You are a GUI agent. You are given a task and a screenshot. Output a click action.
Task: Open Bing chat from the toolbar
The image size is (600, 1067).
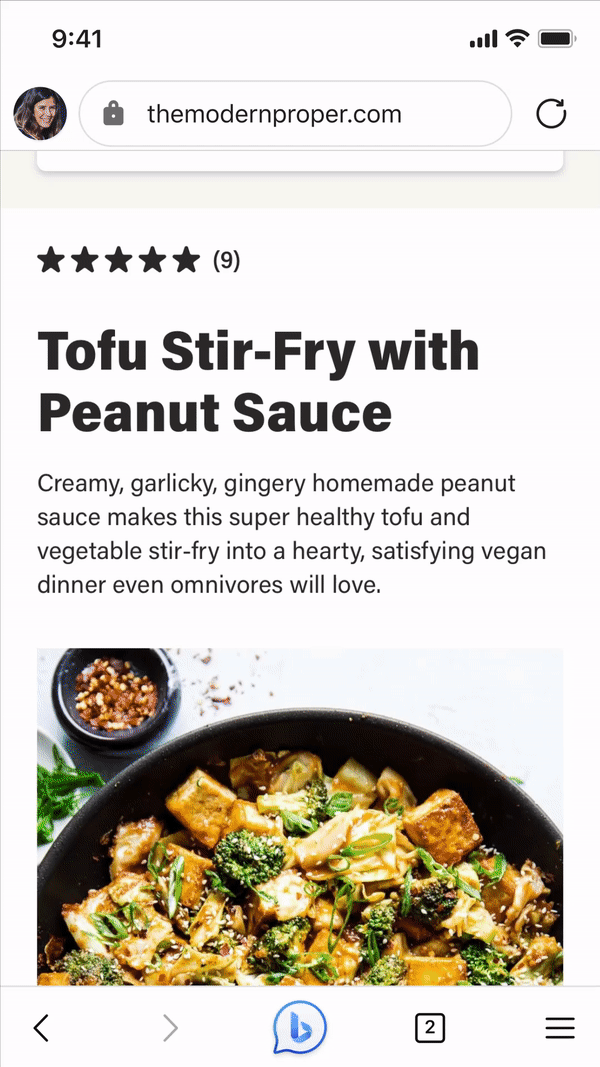pos(300,1027)
